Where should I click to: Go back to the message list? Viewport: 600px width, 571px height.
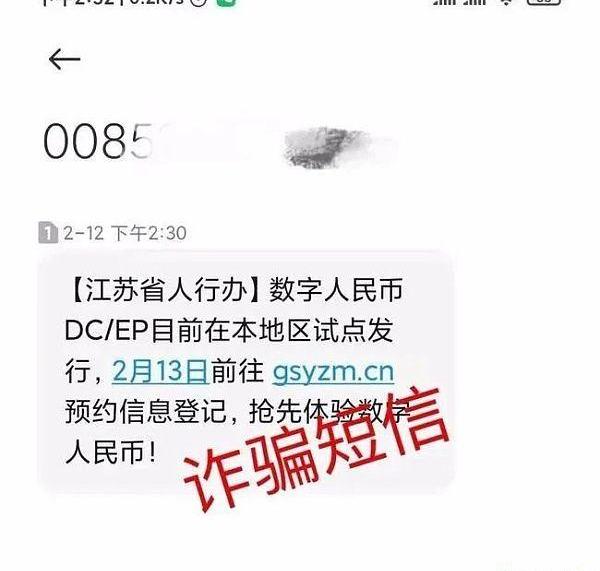(64, 60)
